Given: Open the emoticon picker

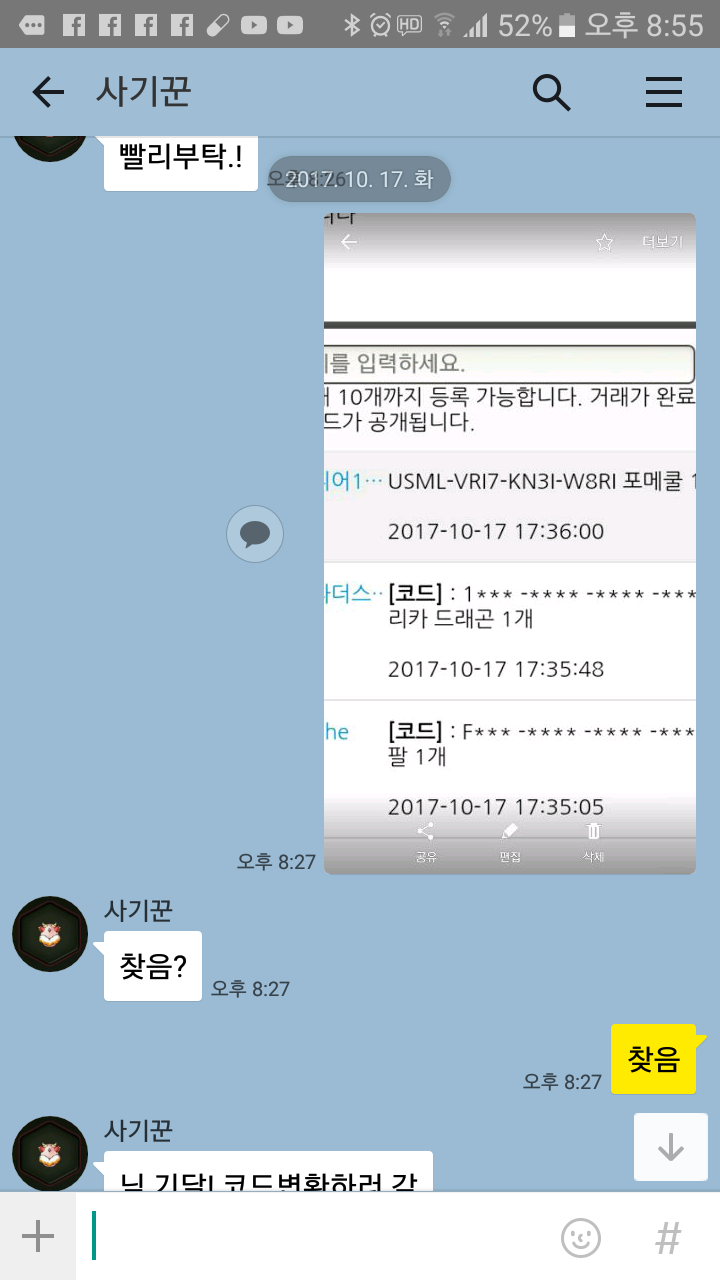Looking at the screenshot, I should pyautogui.click(x=581, y=1238).
